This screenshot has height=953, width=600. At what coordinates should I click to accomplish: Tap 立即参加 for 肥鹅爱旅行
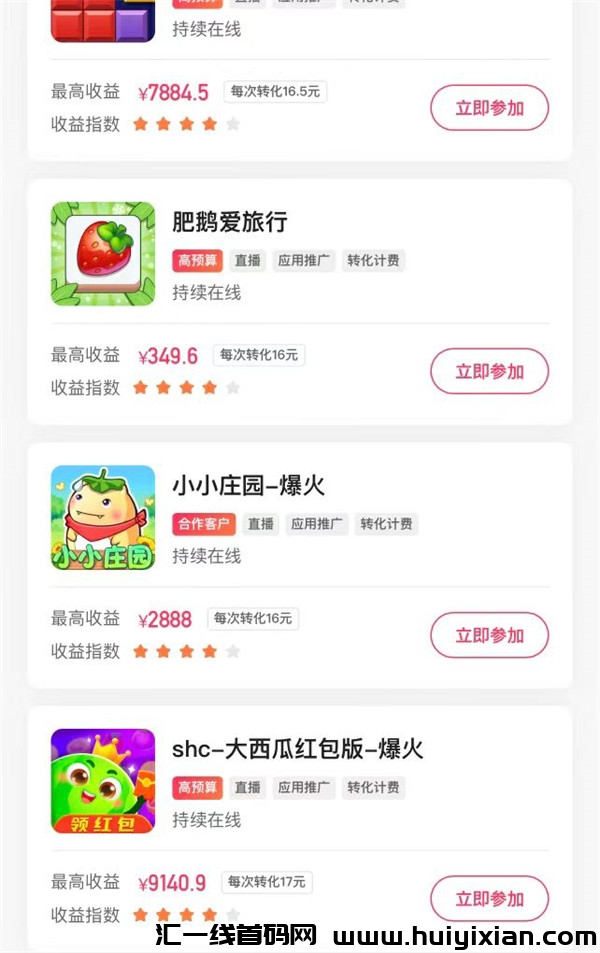click(x=489, y=371)
